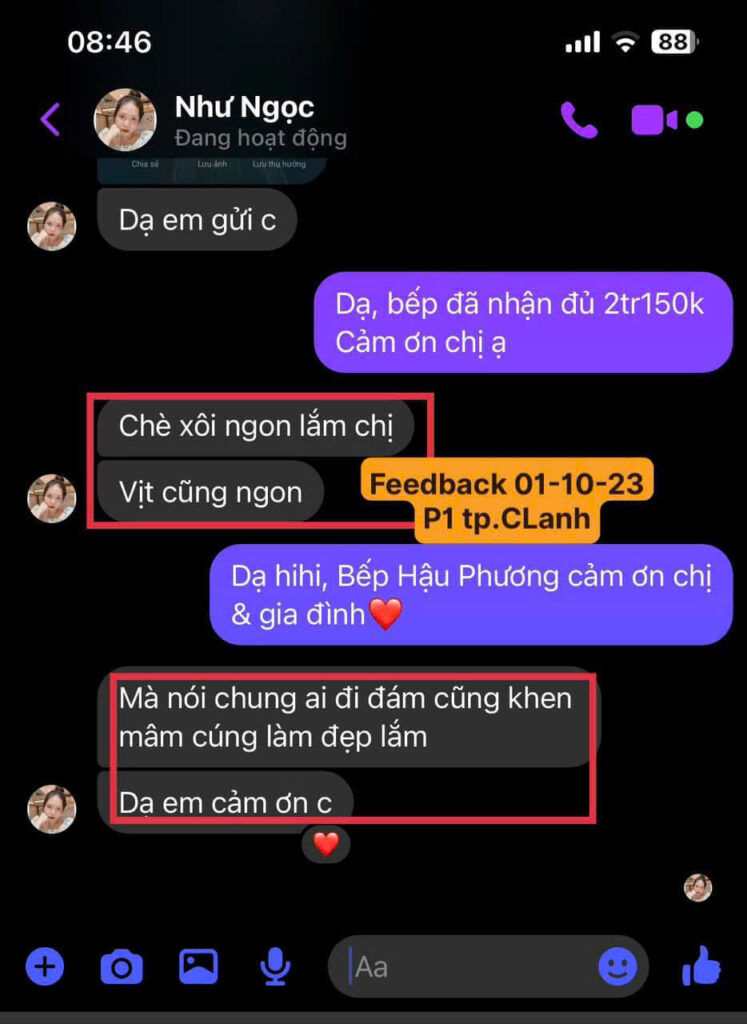The height and width of the screenshot is (1024, 747).
Task: Open the camera to take a photo
Action: tap(121, 966)
